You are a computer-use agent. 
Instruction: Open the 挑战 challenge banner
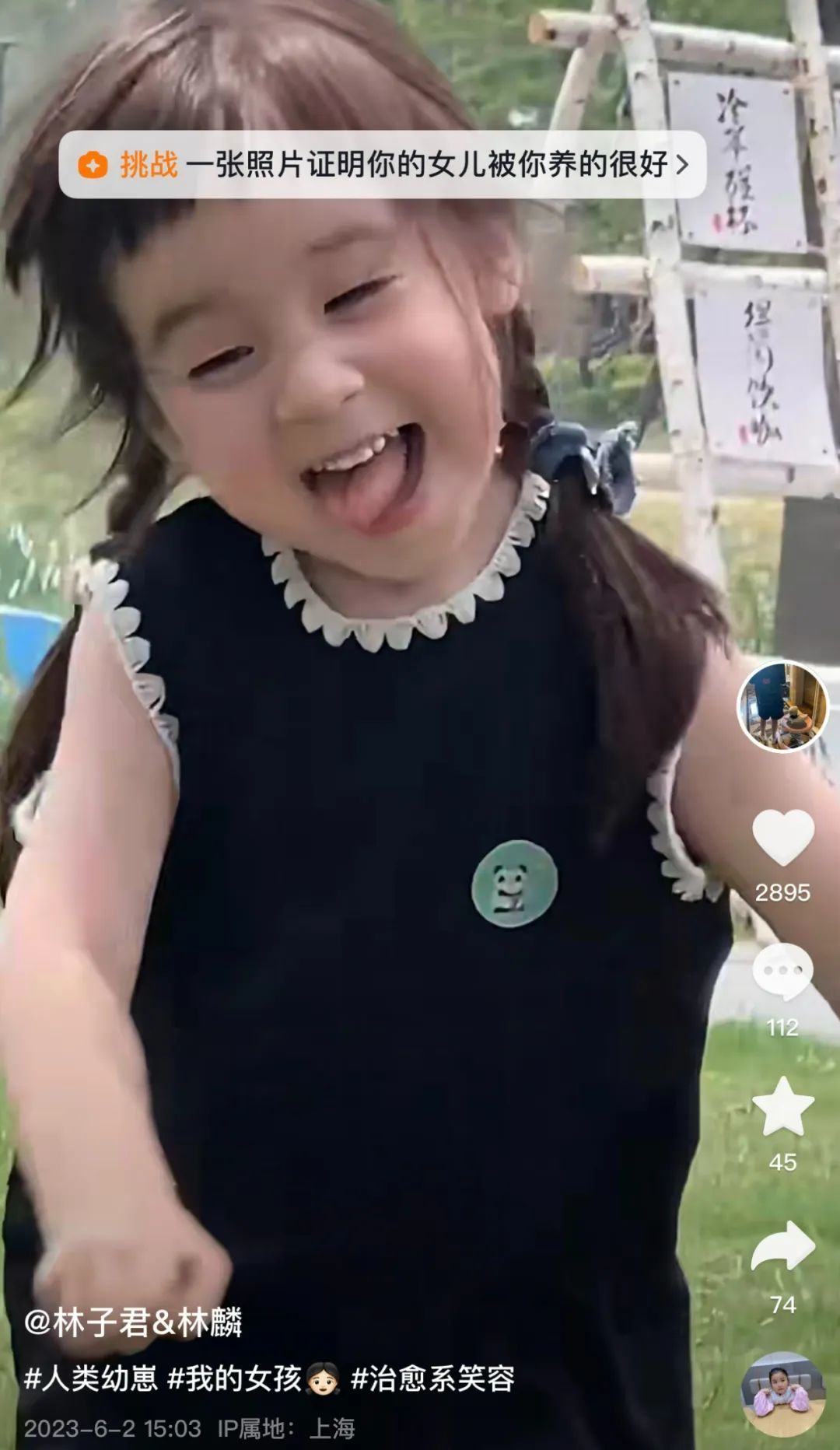coord(382,165)
